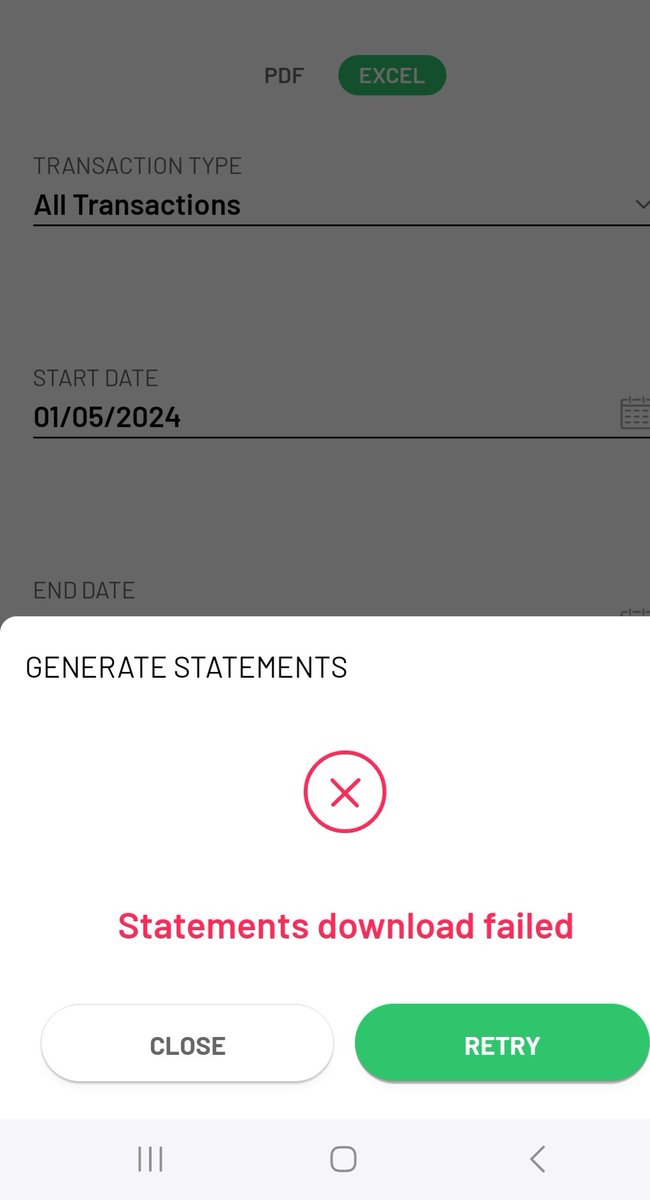650x1200 pixels.
Task: Open the recent apps view
Action: click(x=150, y=1159)
